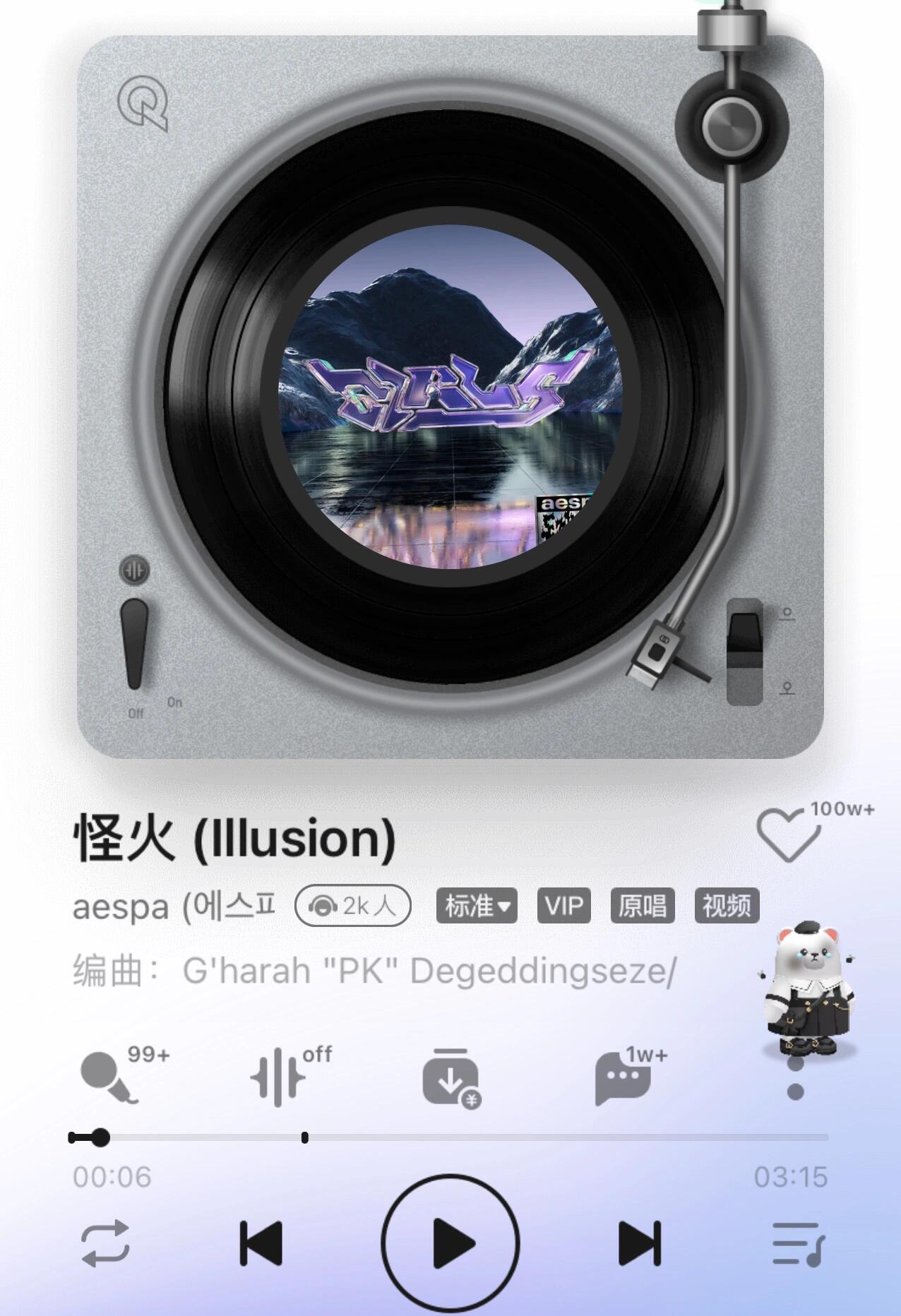
Task: Tap the VIP badge
Action: click(563, 906)
